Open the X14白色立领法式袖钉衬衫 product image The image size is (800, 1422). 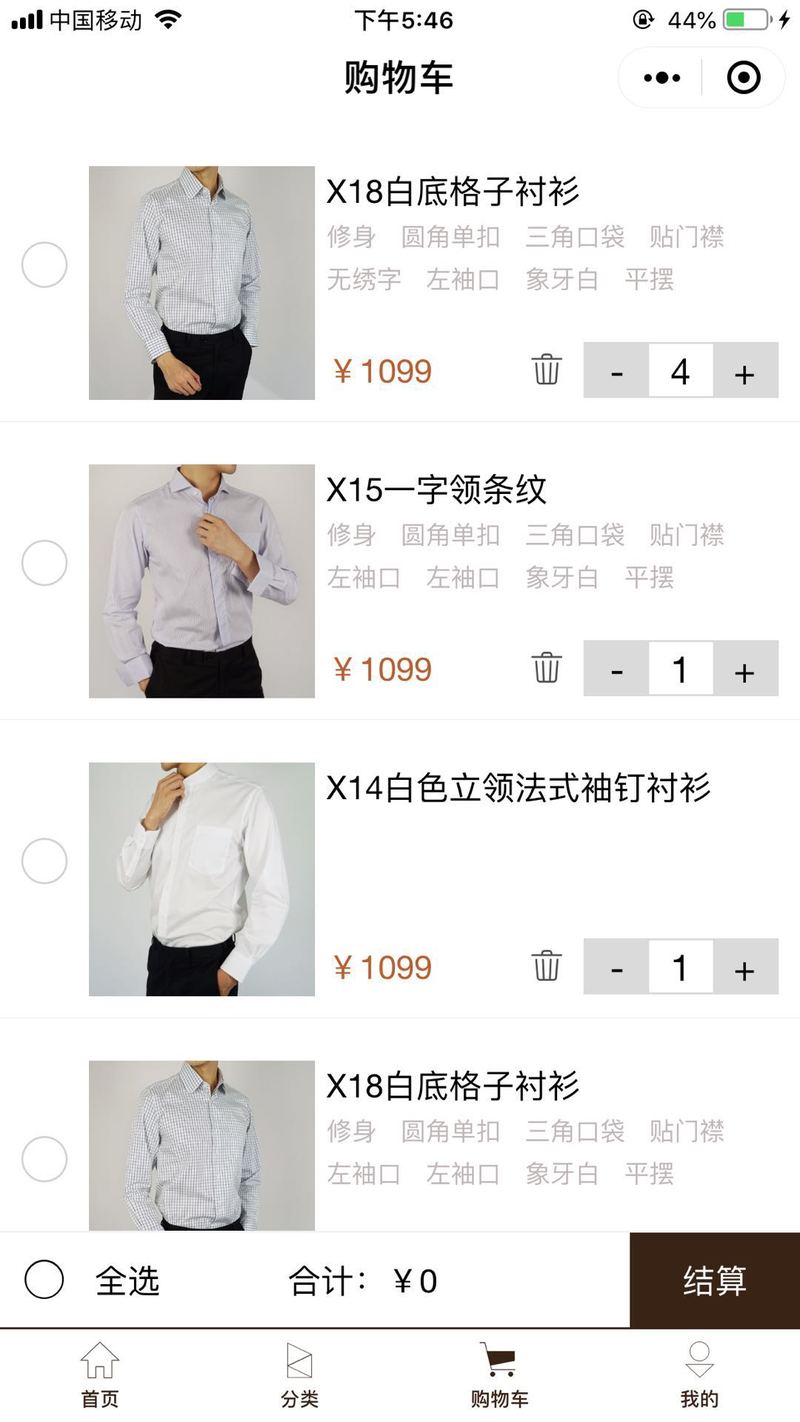pos(201,879)
